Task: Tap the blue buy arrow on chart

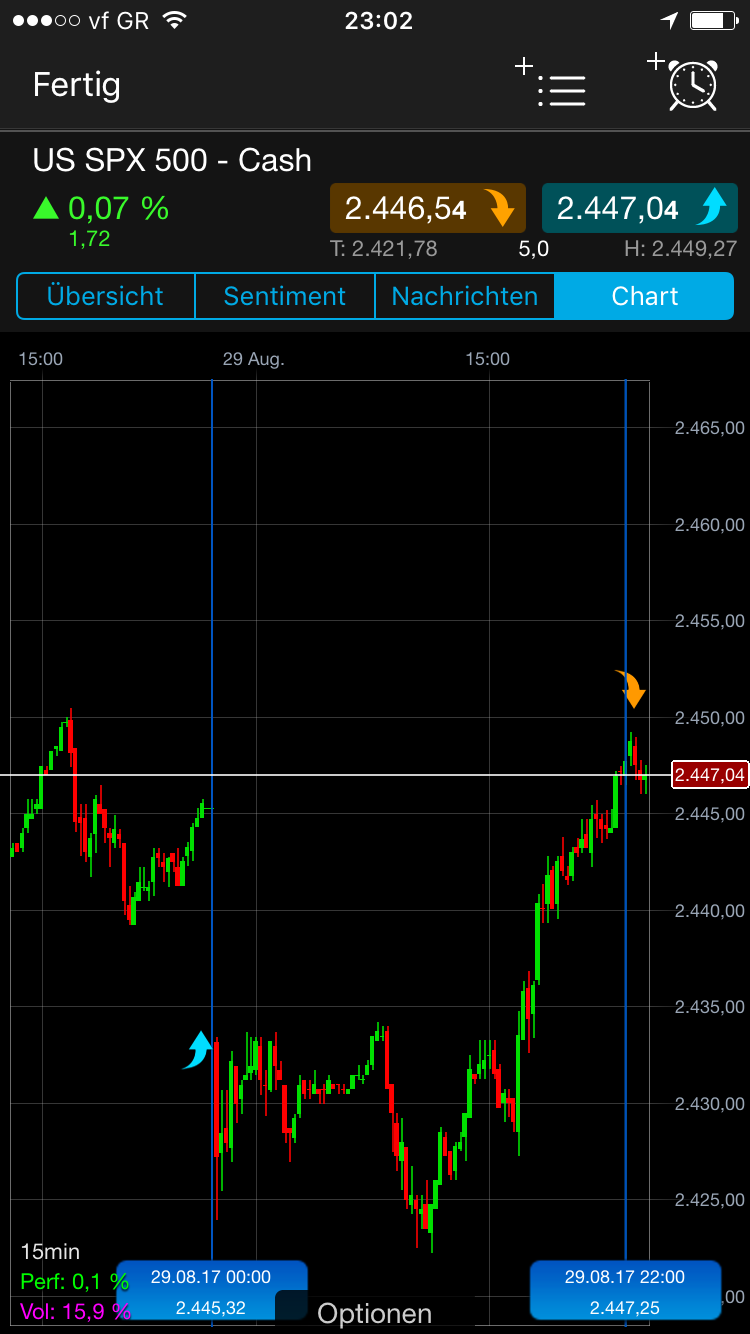Action: [x=199, y=1050]
